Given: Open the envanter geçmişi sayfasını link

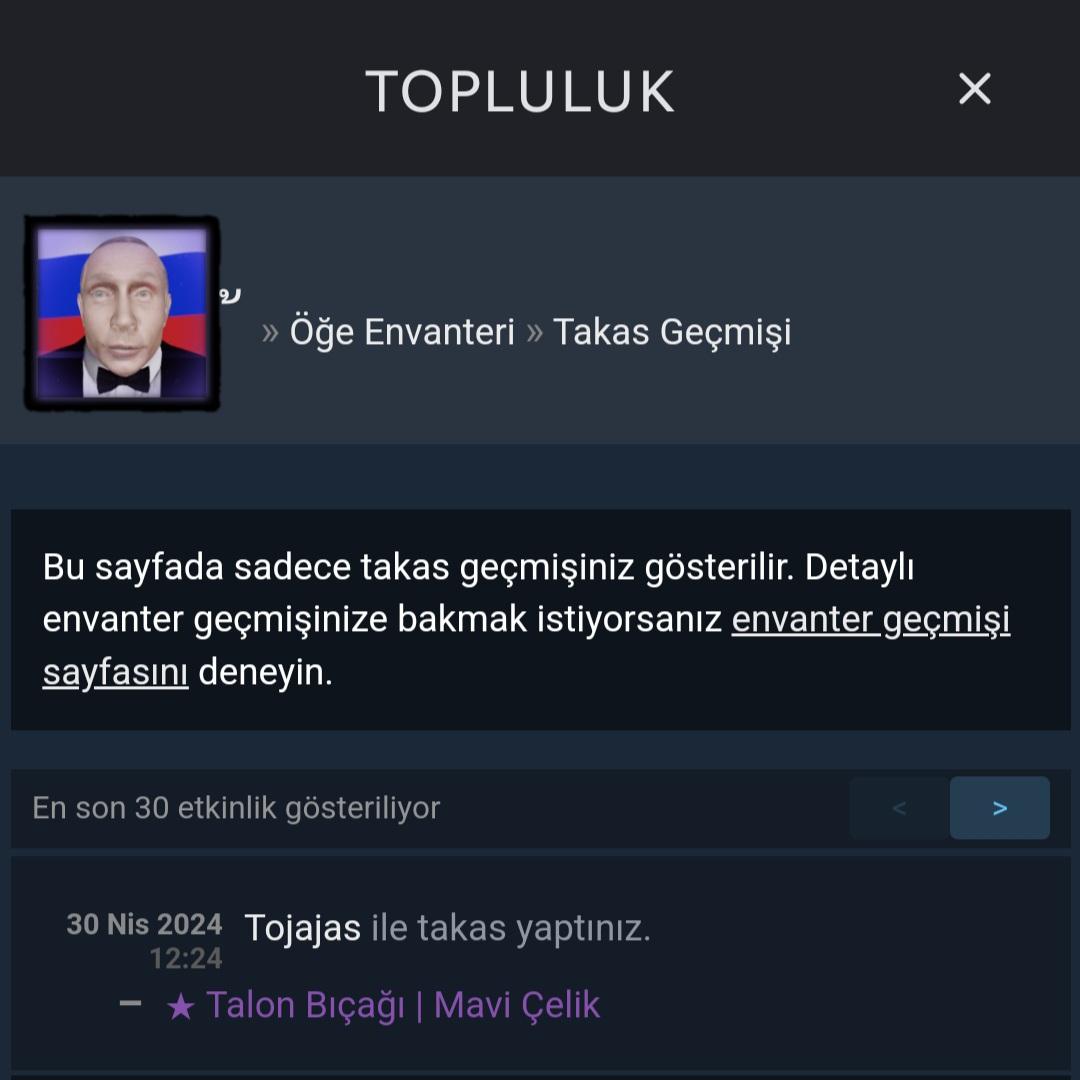Looking at the screenshot, I should (870, 620).
